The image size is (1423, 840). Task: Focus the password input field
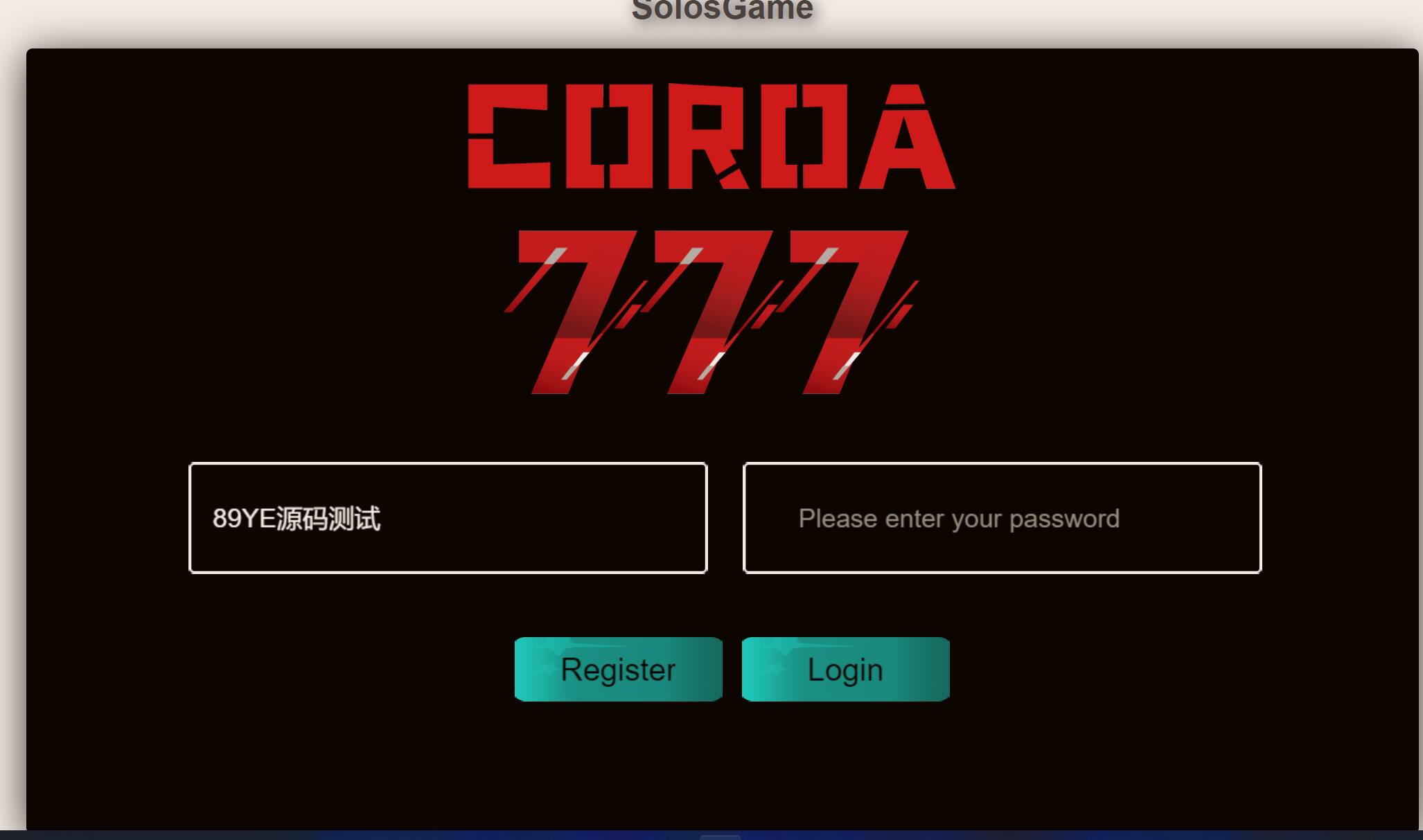[1002, 518]
